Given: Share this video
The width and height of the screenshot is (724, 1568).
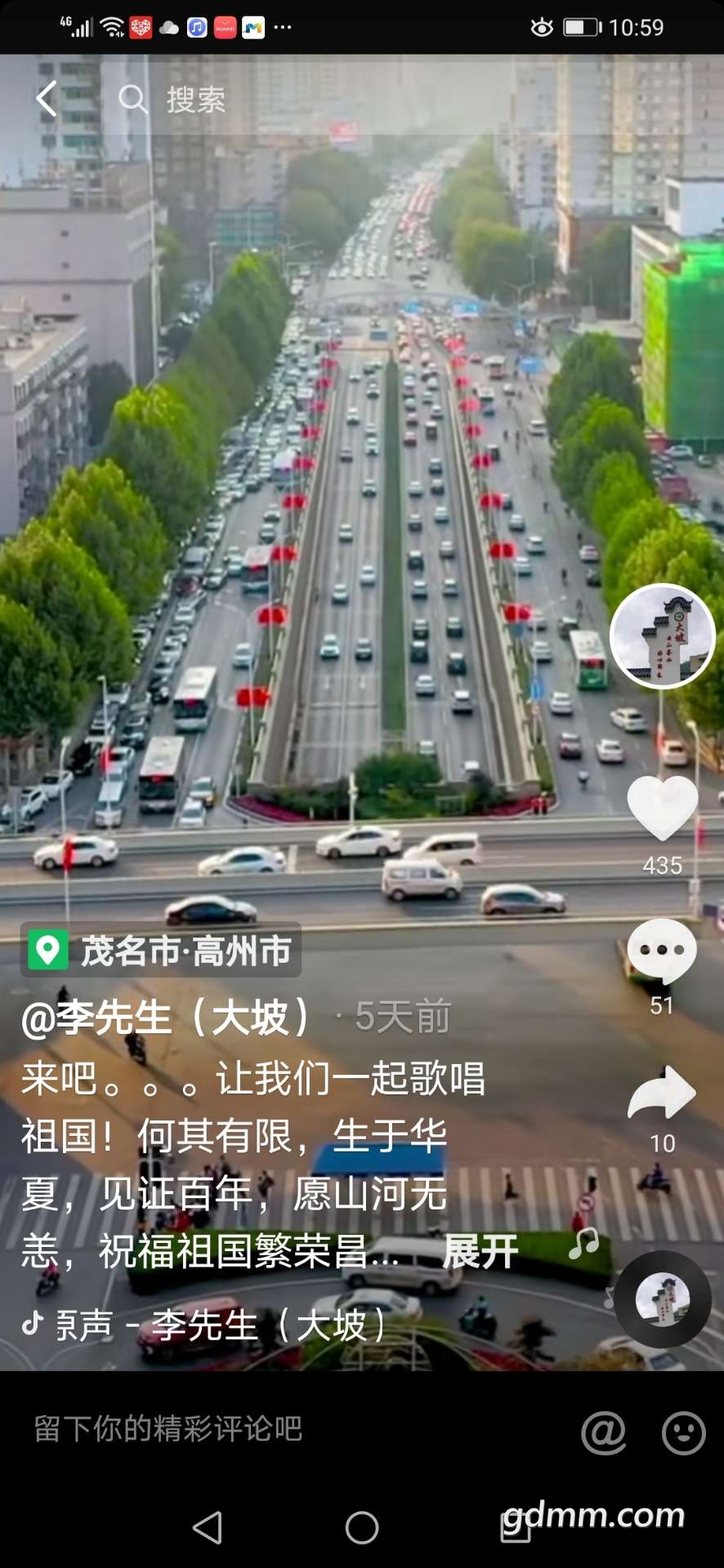Looking at the screenshot, I should click(x=662, y=1093).
